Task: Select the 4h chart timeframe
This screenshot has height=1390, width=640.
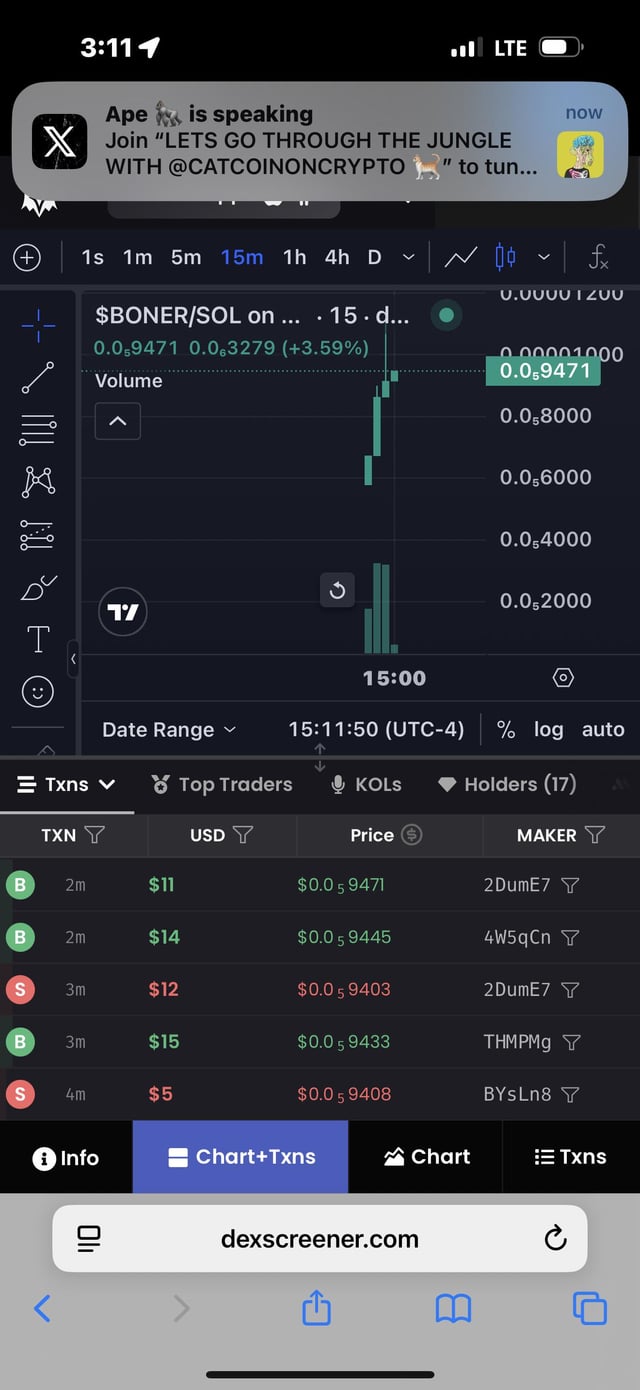Action: pos(337,257)
